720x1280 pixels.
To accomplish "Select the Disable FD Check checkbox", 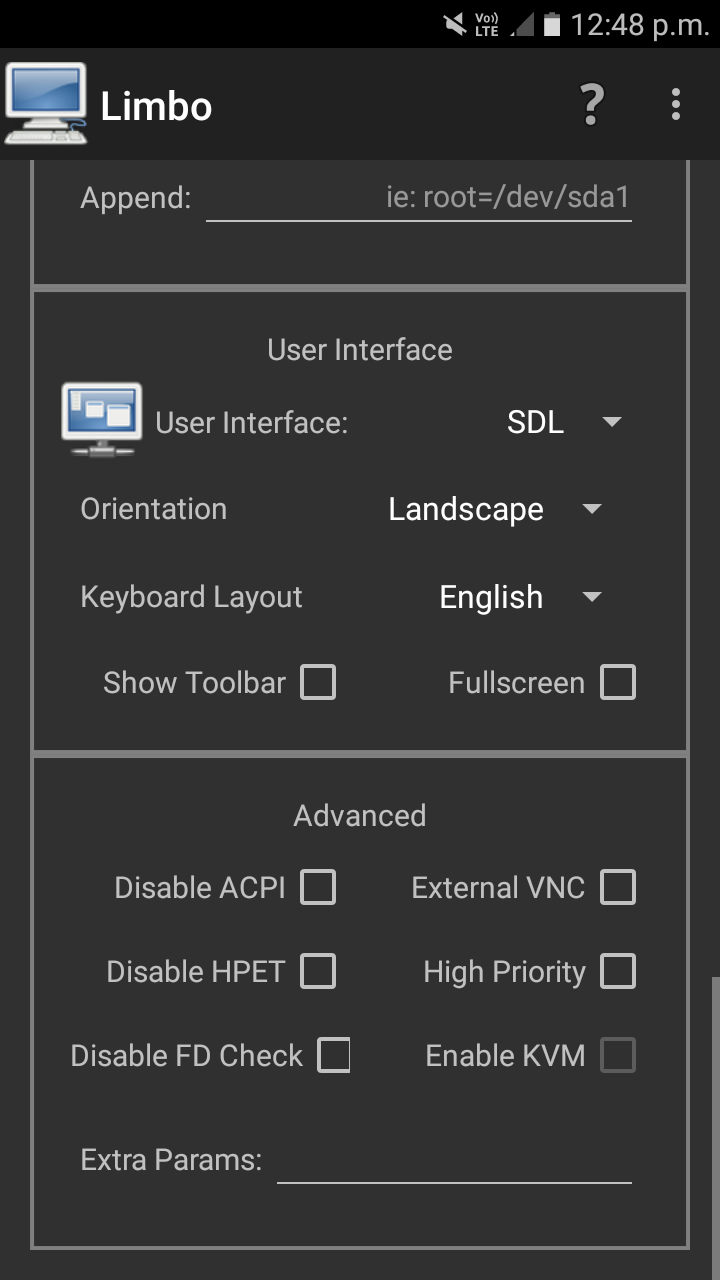I will click(334, 1055).
